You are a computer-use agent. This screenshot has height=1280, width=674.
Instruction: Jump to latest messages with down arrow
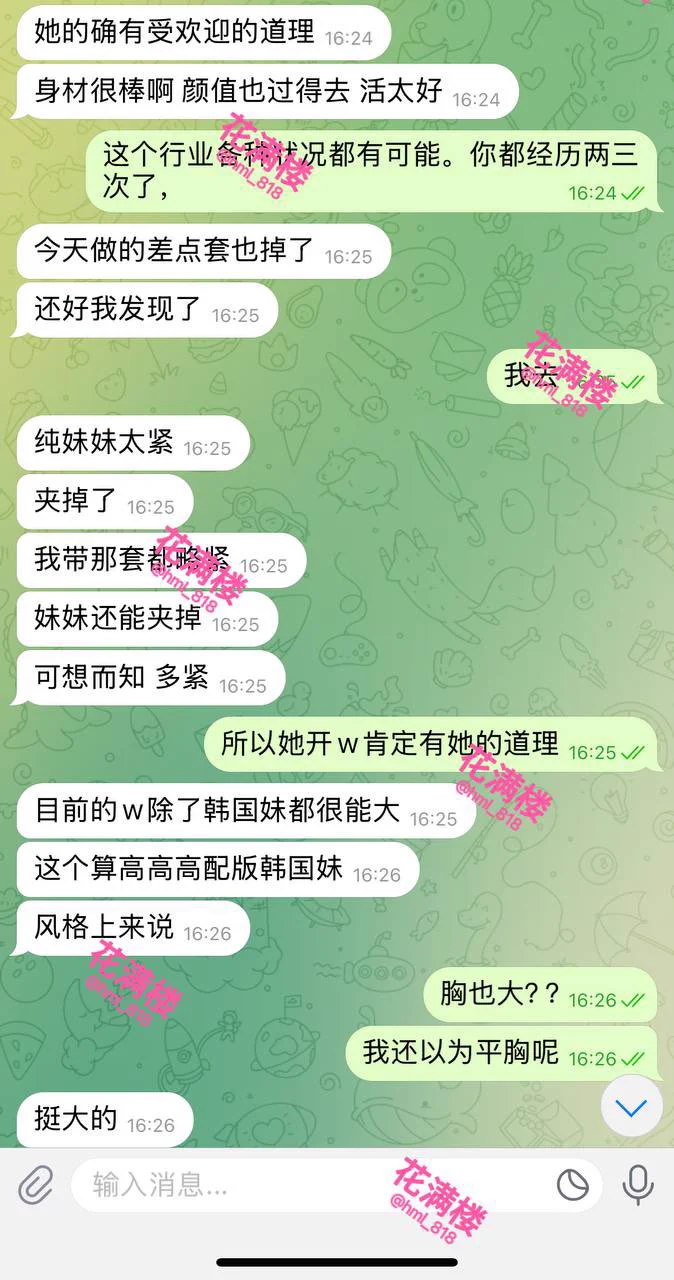click(x=631, y=1107)
